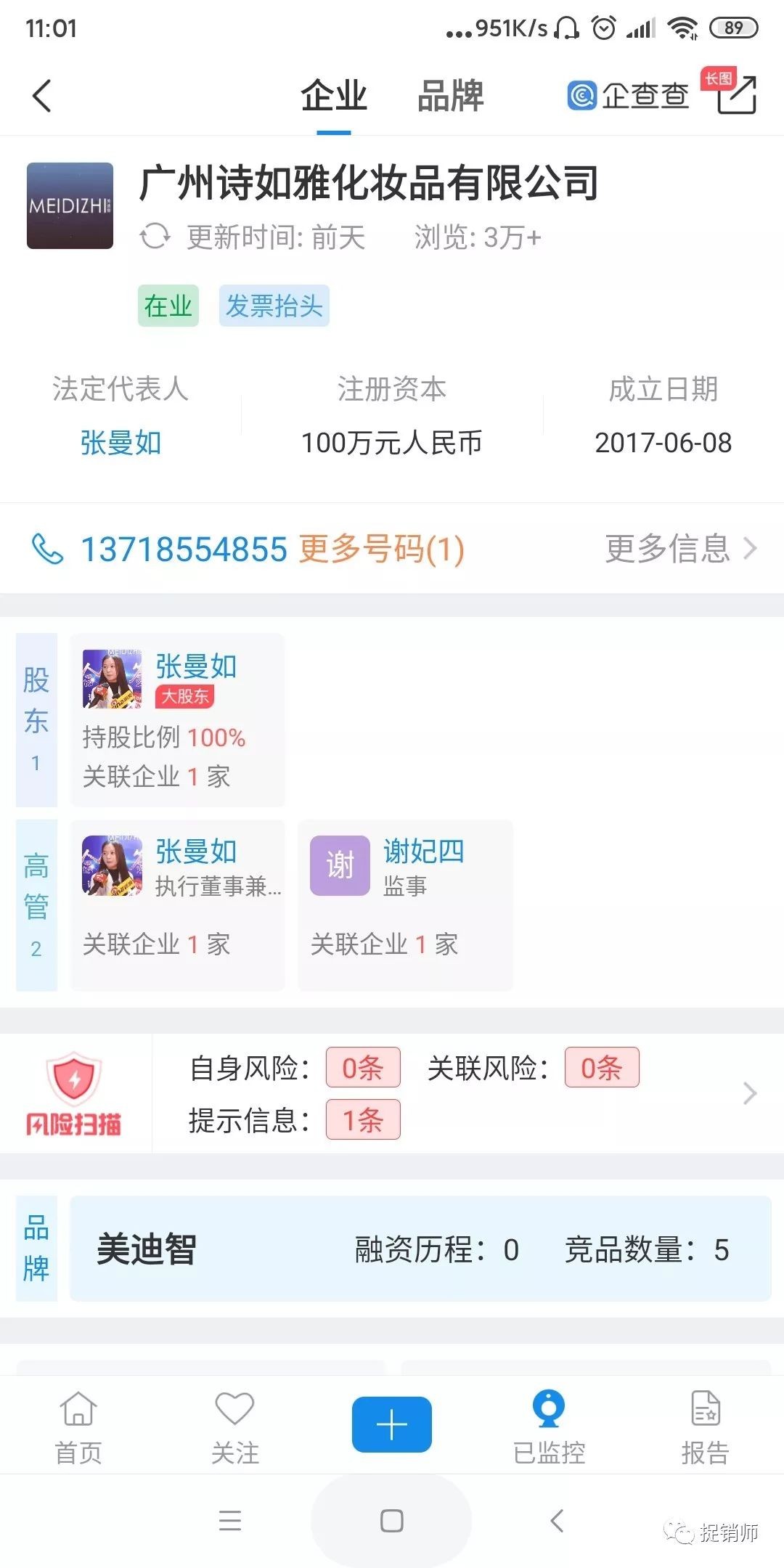Switch to the 品牌 tab
The width and height of the screenshot is (784, 1568).
pos(450,96)
